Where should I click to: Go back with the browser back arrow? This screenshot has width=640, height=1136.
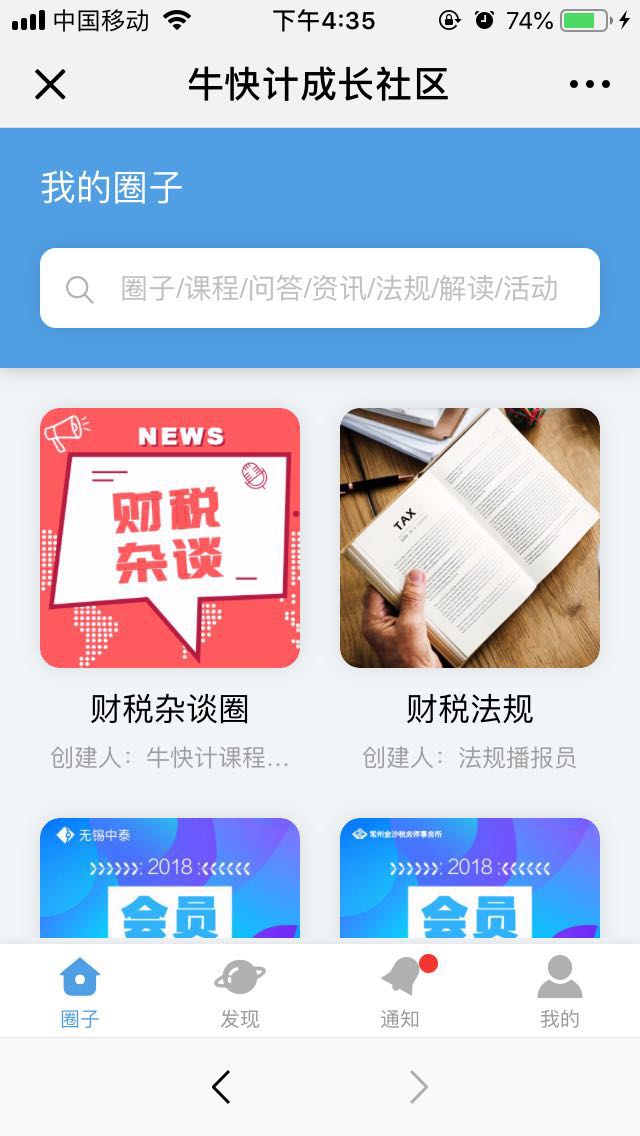[221, 1087]
